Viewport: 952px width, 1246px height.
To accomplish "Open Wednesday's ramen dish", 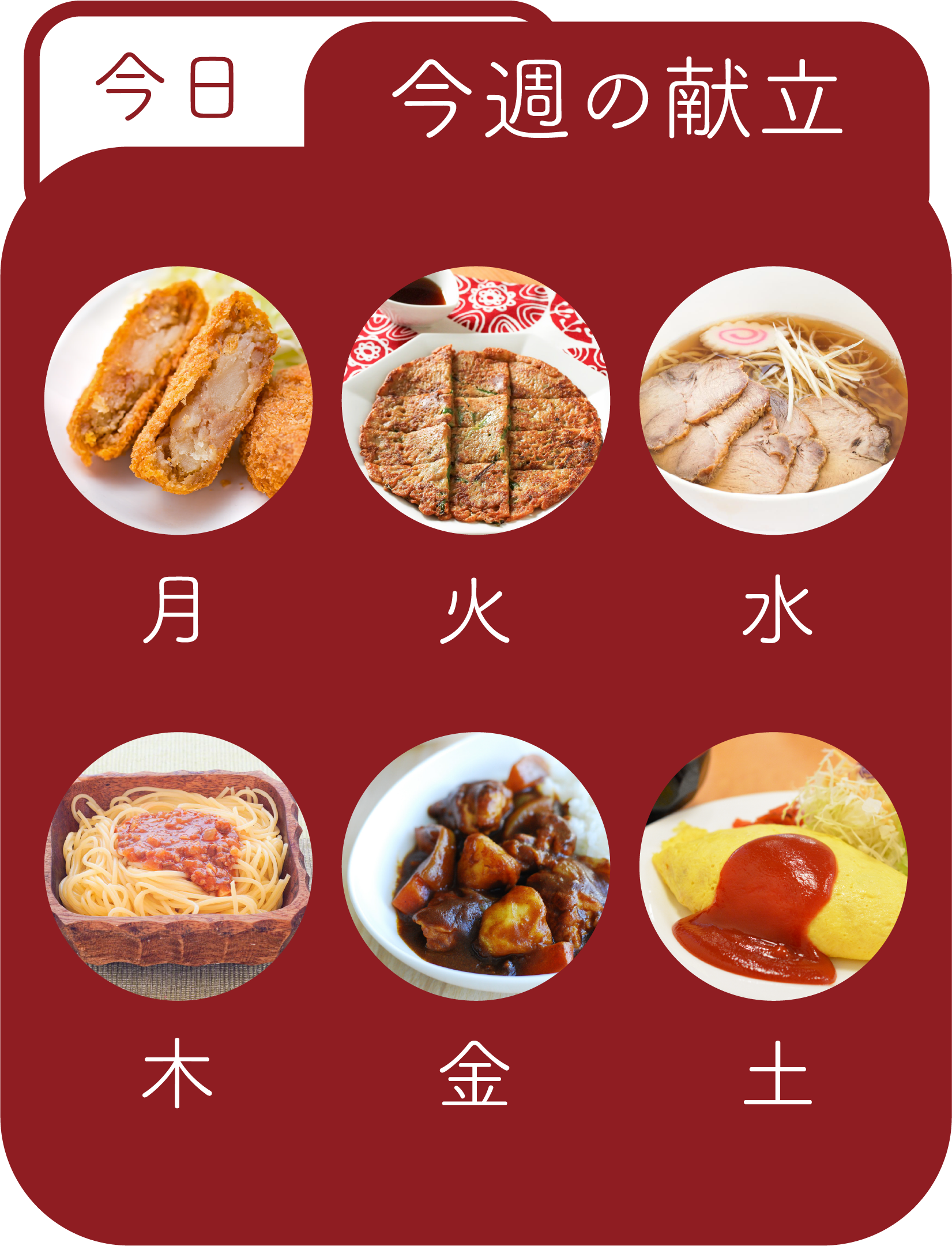I will 773,400.
